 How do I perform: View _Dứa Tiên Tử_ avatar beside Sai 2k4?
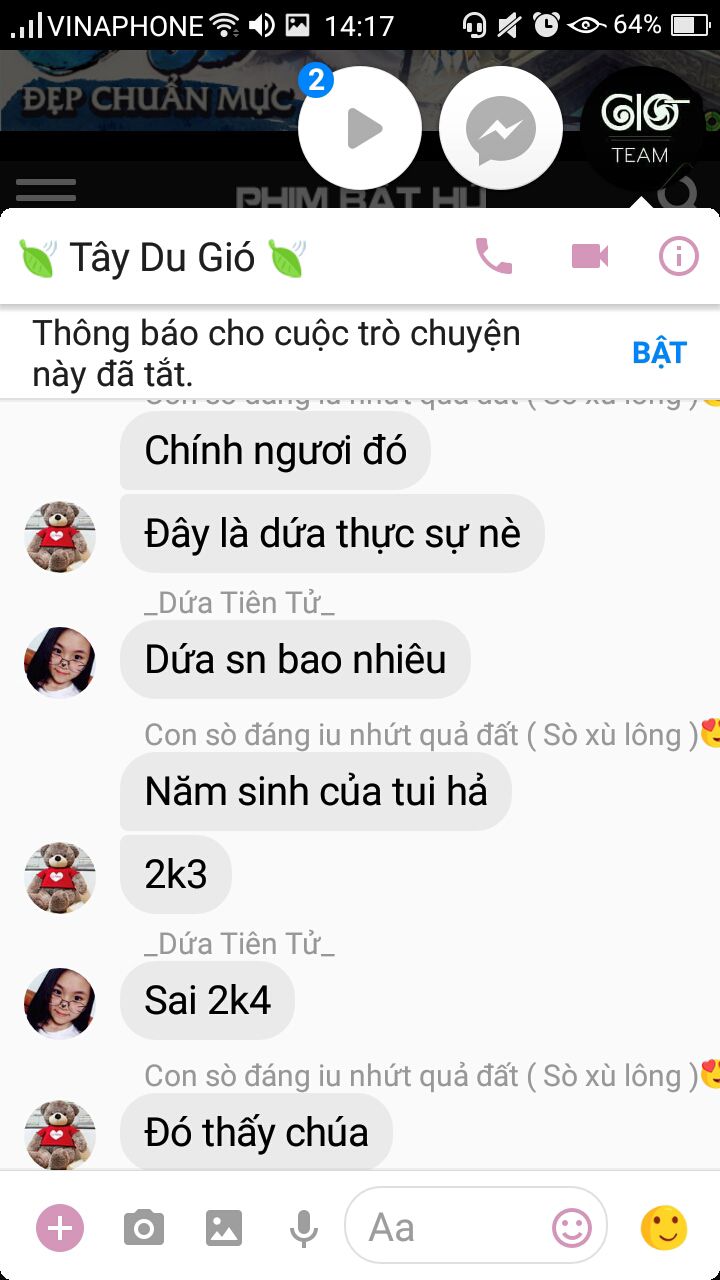[x=60, y=1003]
